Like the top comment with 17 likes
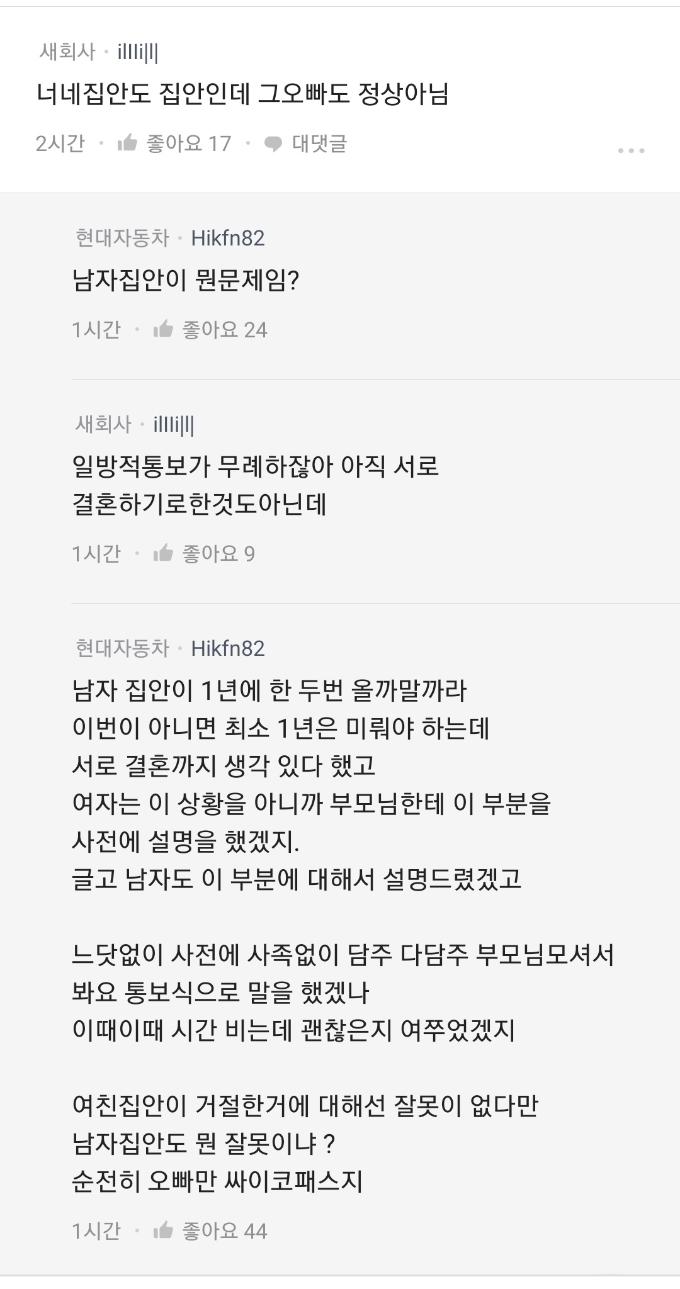The image size is (680, 1289). [x=127, y=144]
